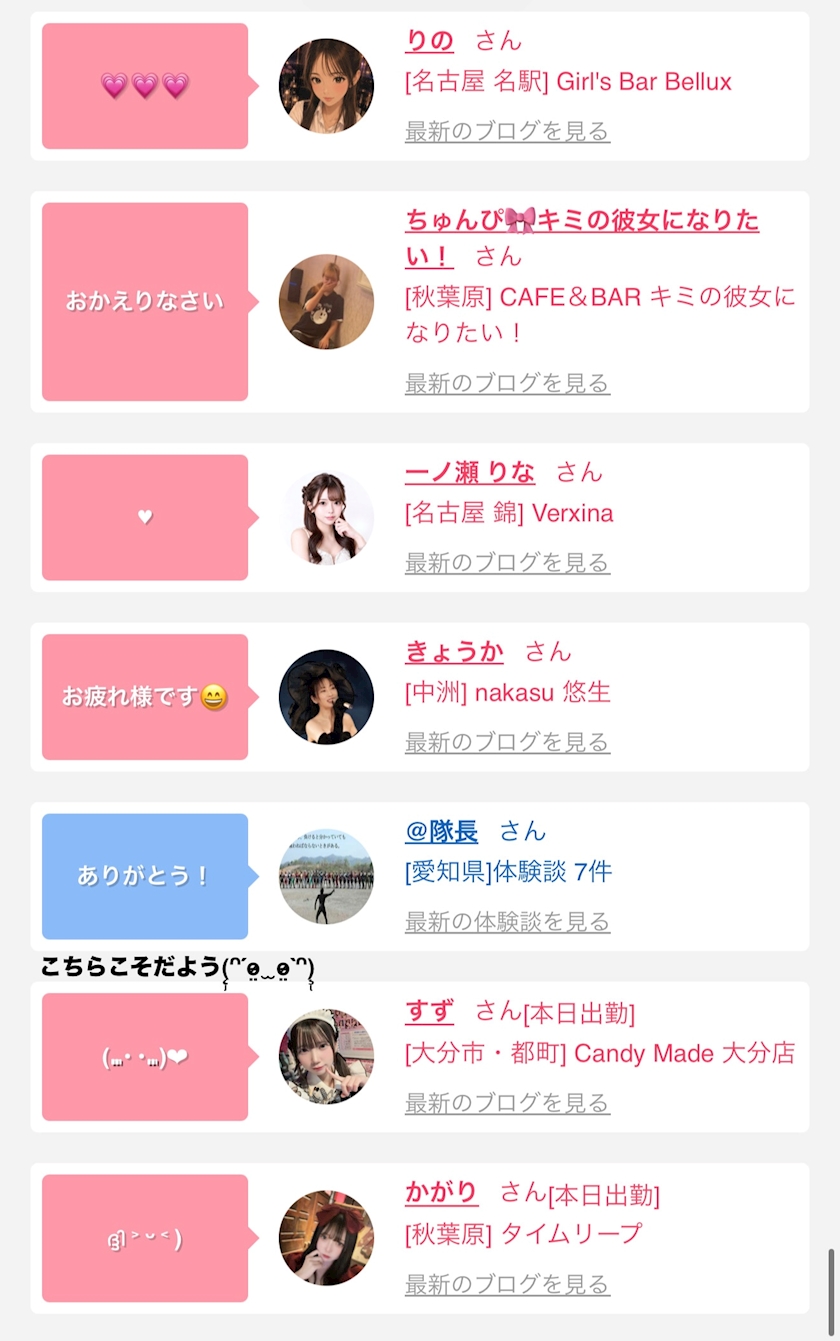Open すず's profile link
840x1341 pixels.
429,1011
